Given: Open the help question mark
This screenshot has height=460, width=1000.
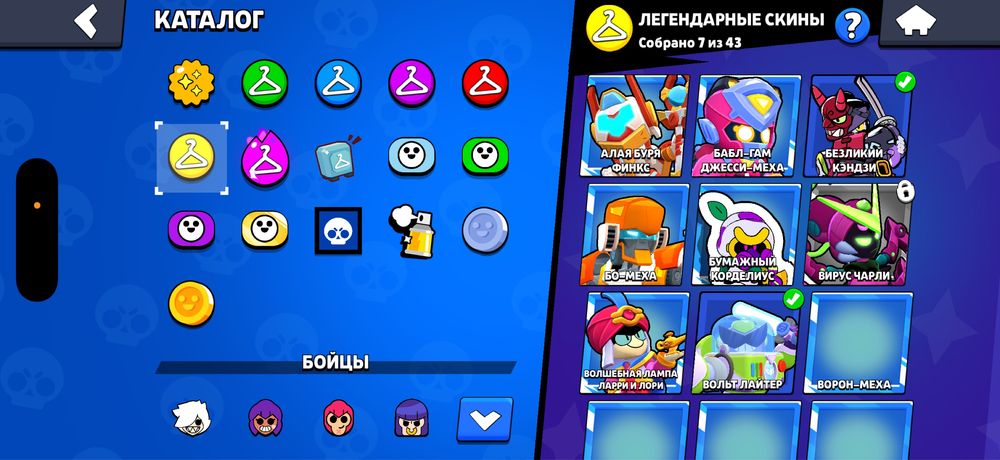Looking at the screenshot, I should tap(851, 25).
